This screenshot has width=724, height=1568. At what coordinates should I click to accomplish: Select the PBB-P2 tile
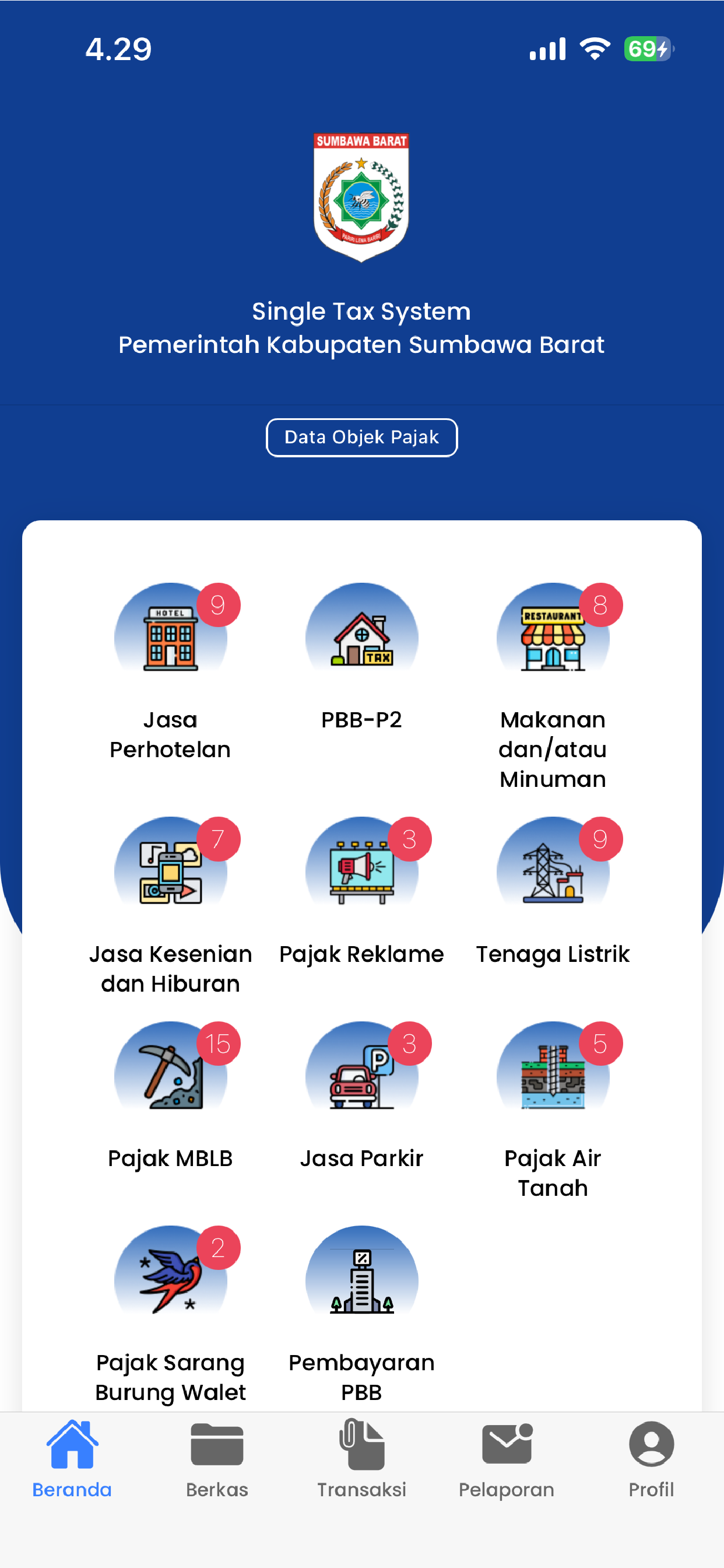tap(361, 657)
